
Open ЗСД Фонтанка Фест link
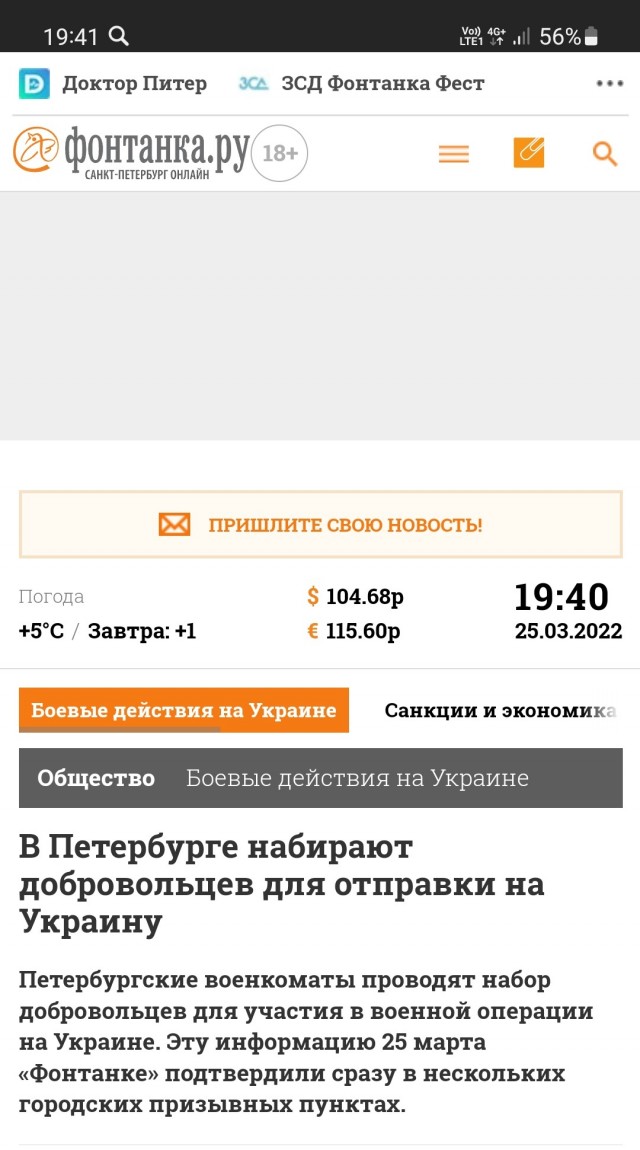click(362, 84)
